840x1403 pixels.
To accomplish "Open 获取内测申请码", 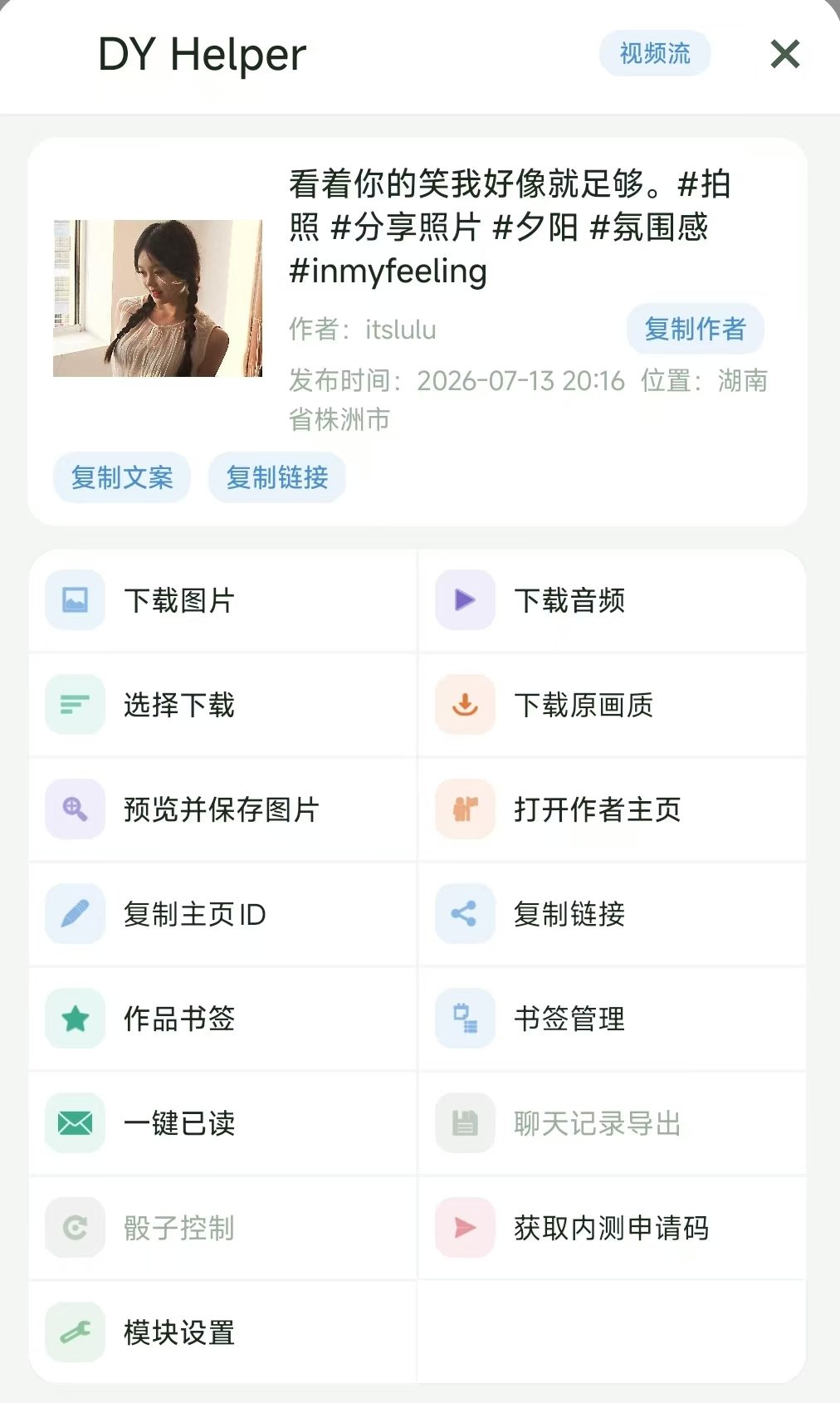I will click(613, 1228).
